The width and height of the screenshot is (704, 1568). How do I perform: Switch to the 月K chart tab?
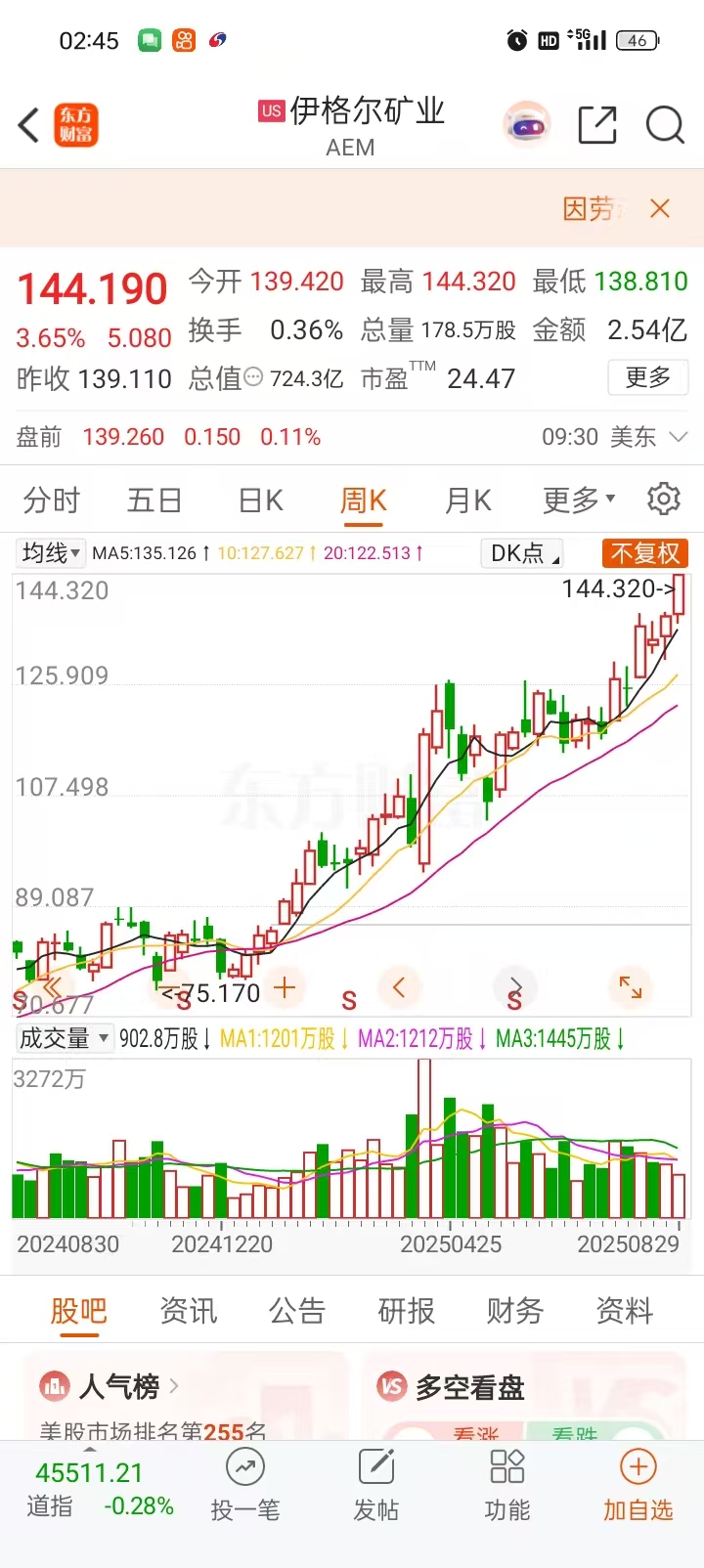click(x=467, y=501)
